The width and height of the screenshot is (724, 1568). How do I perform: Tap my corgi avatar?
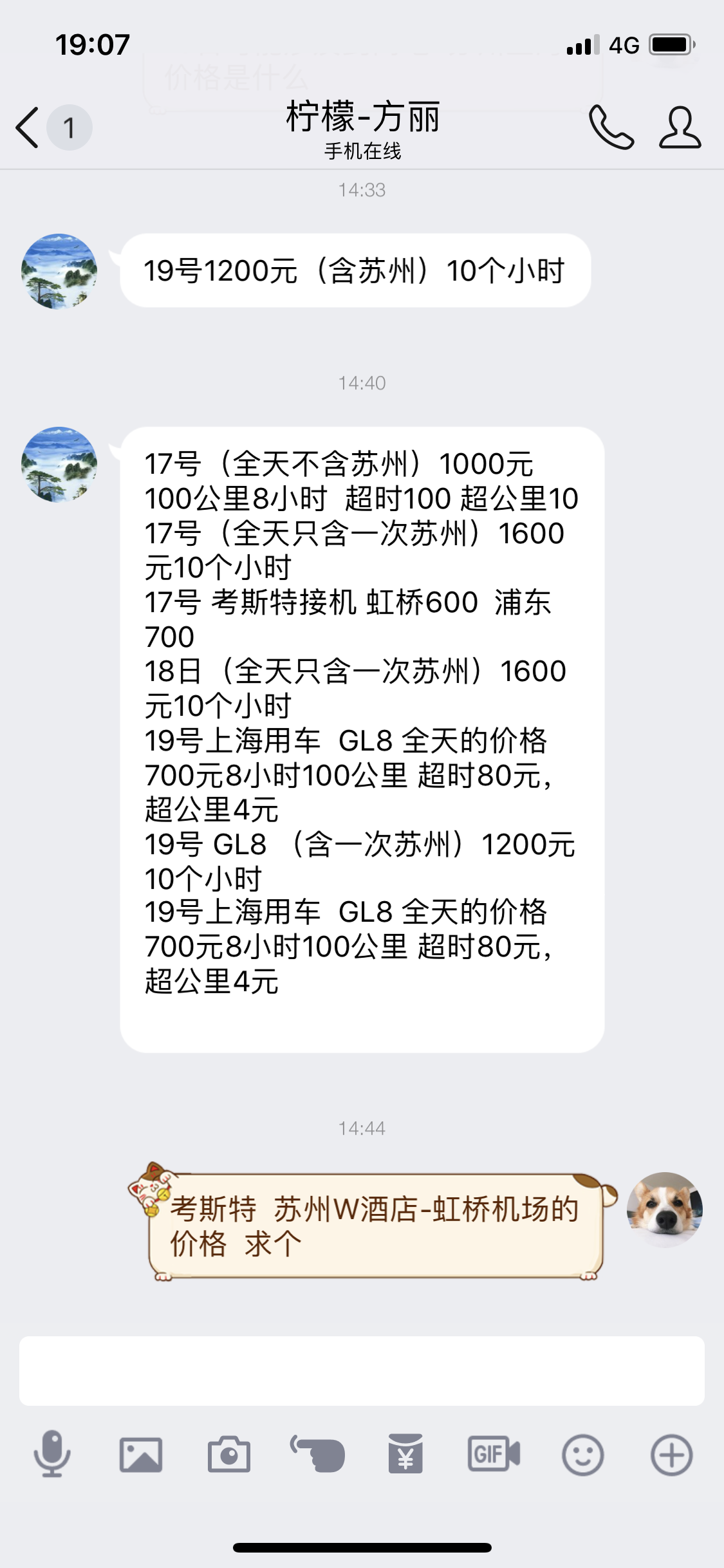(664, 1209)
